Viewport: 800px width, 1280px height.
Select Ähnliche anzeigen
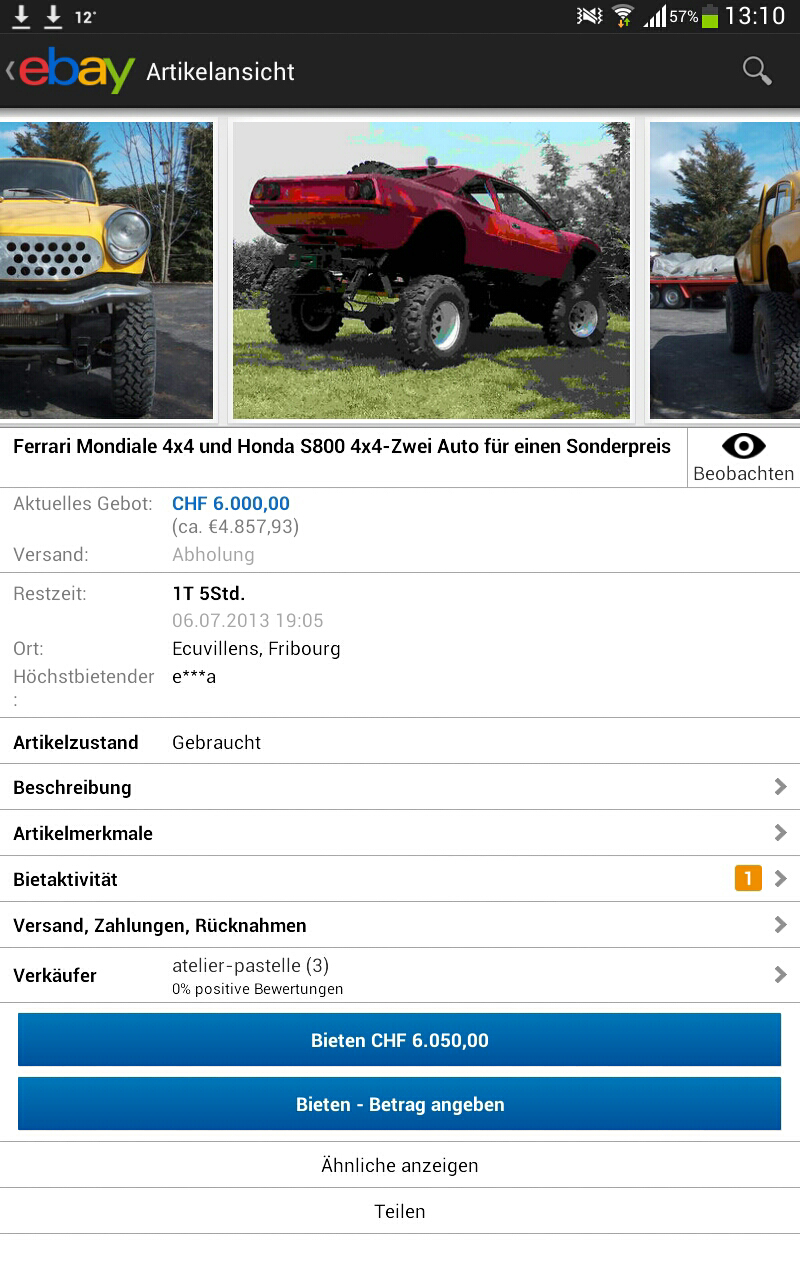click(x=399, y=1165)
